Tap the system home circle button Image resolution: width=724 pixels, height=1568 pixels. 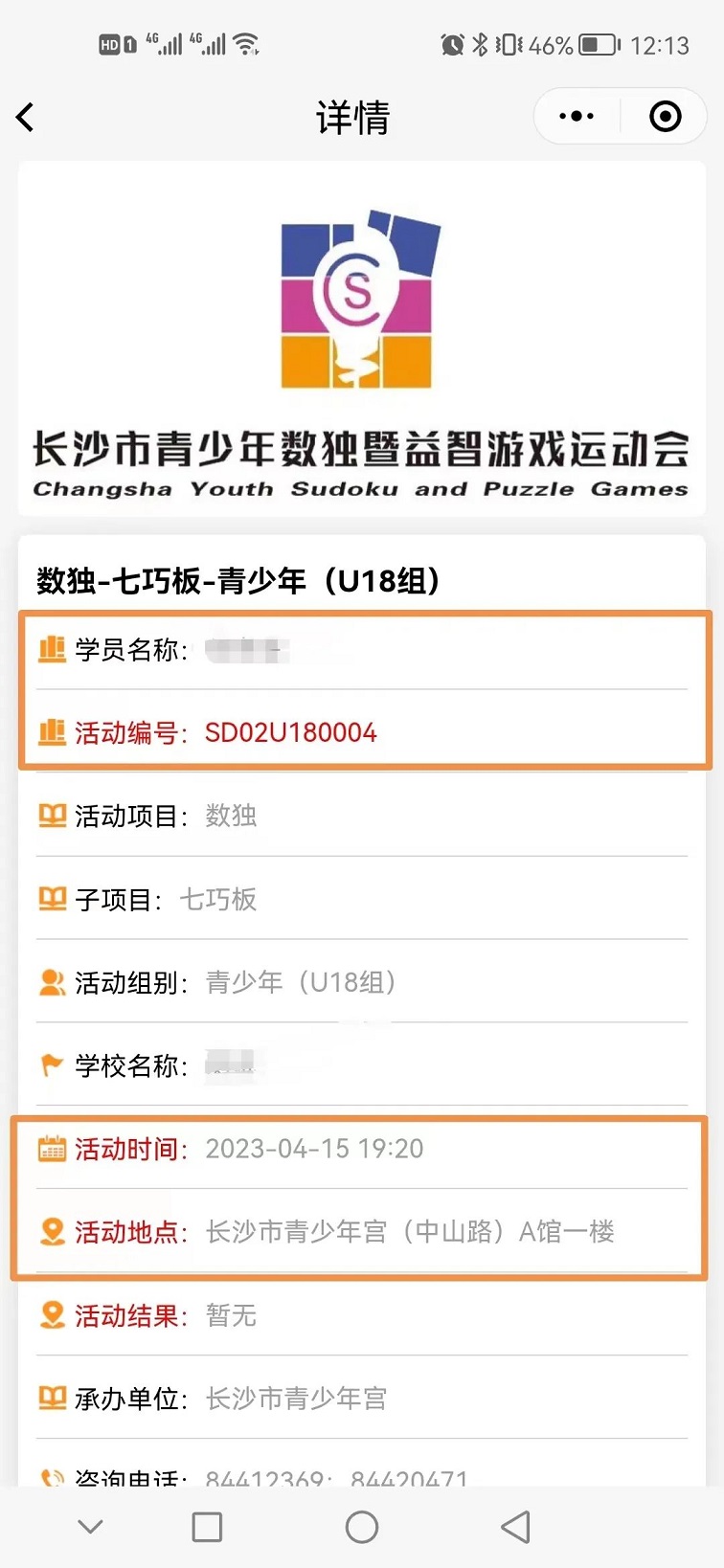click(x=362, y=1527)
